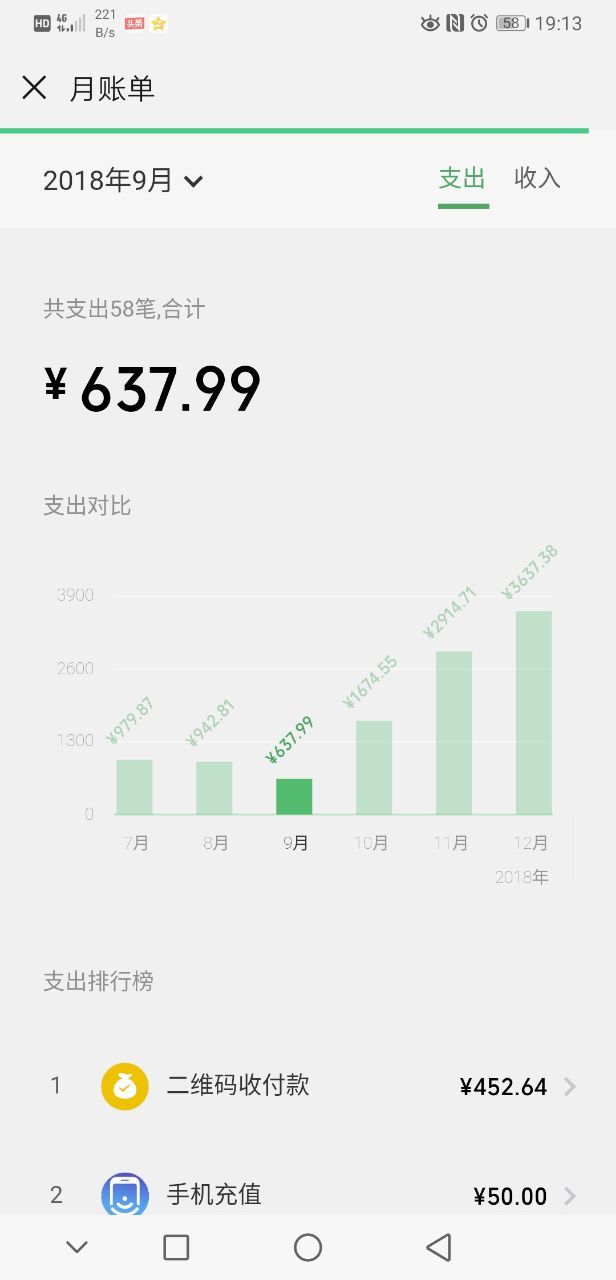Select the 支出 tab
This screenshot has height=1280, width=616.
(462, 178)
